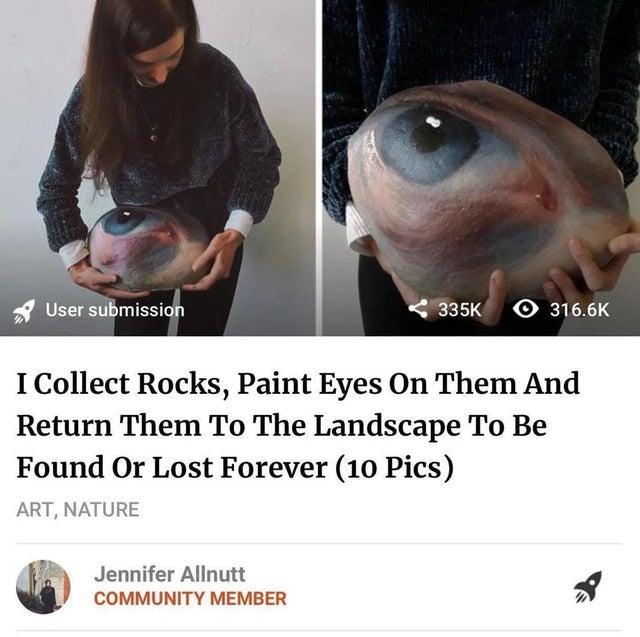Share the article via the 335K icon
This screenshot has height=637, width=640.
point(422,310)
